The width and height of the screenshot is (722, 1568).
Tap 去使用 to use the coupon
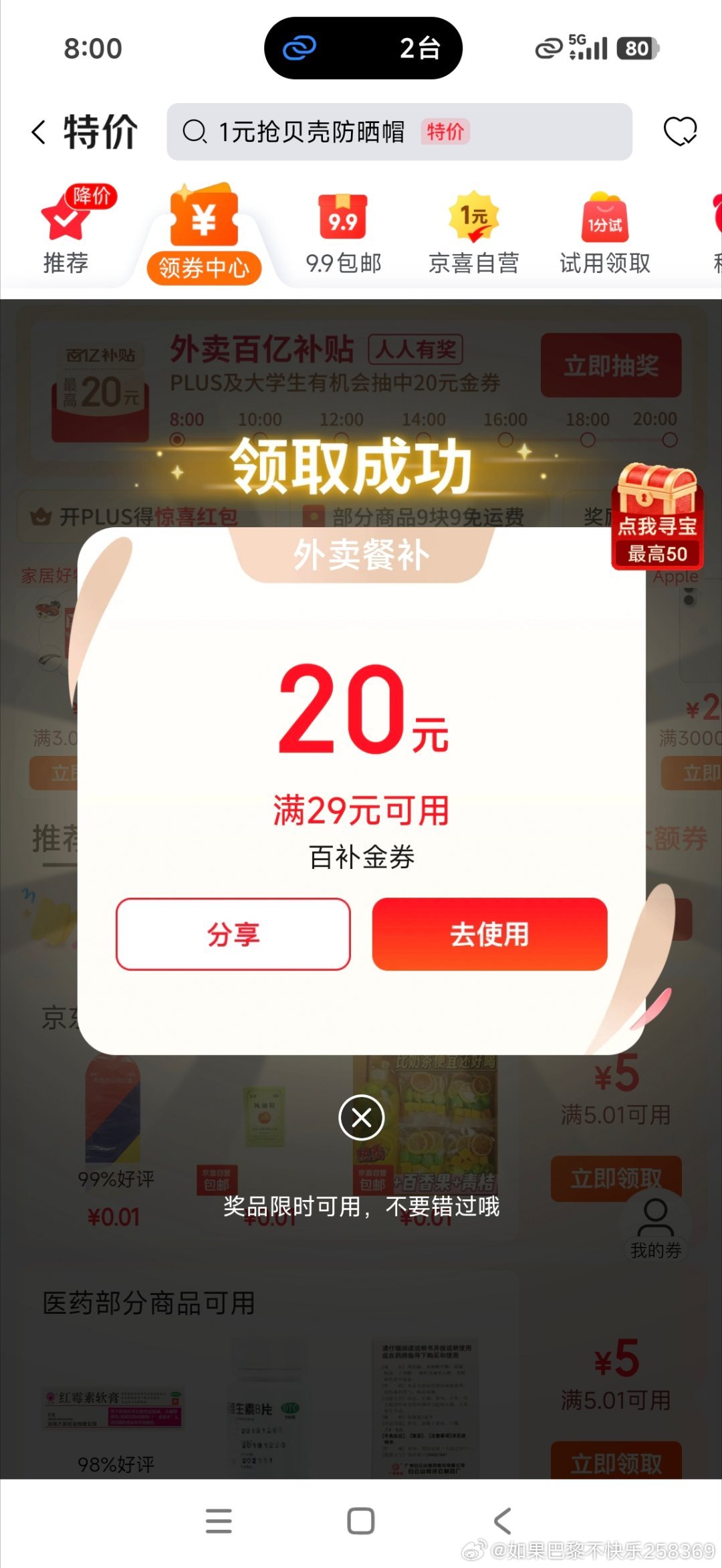click(489, 934)
